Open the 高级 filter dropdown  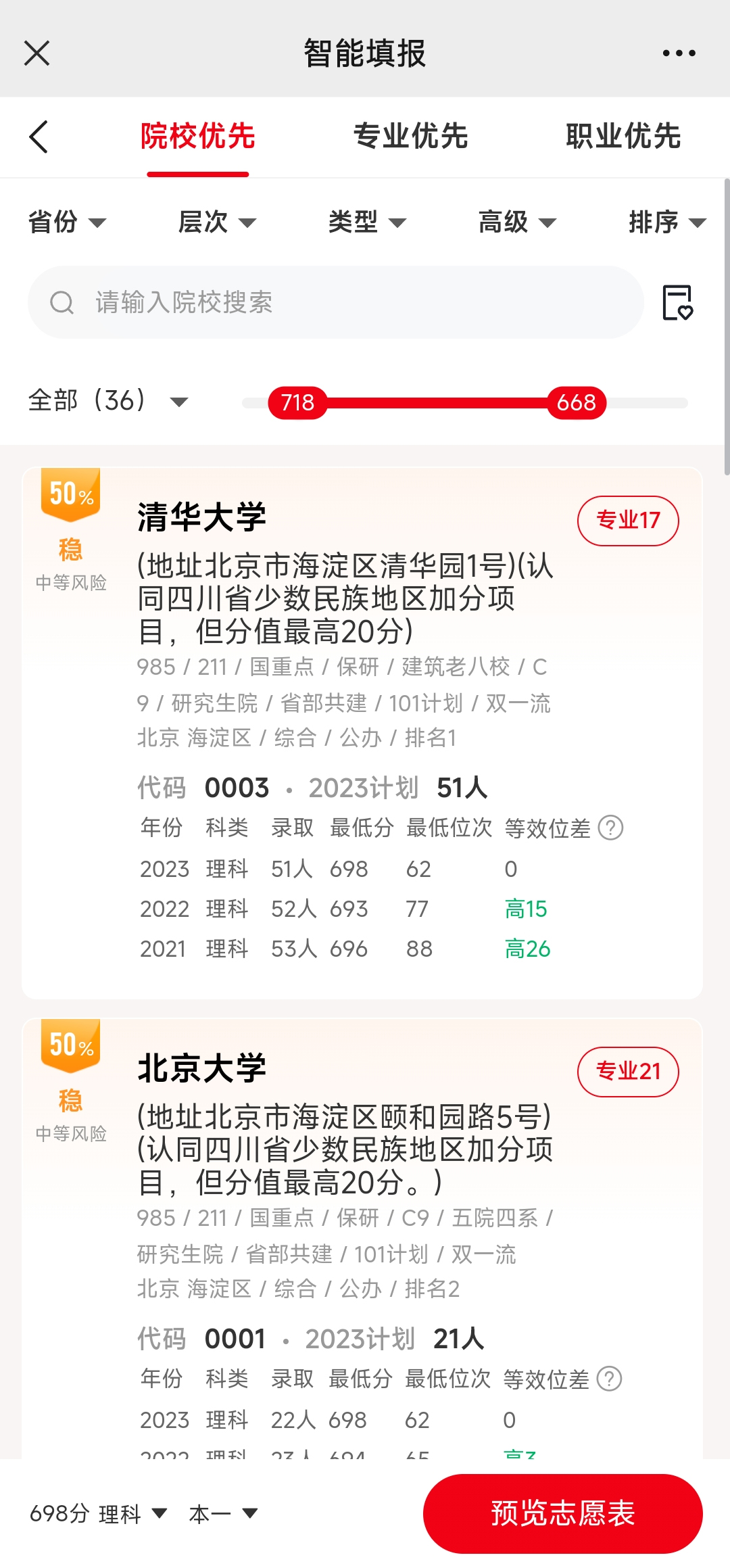click(x=517, y=222)
